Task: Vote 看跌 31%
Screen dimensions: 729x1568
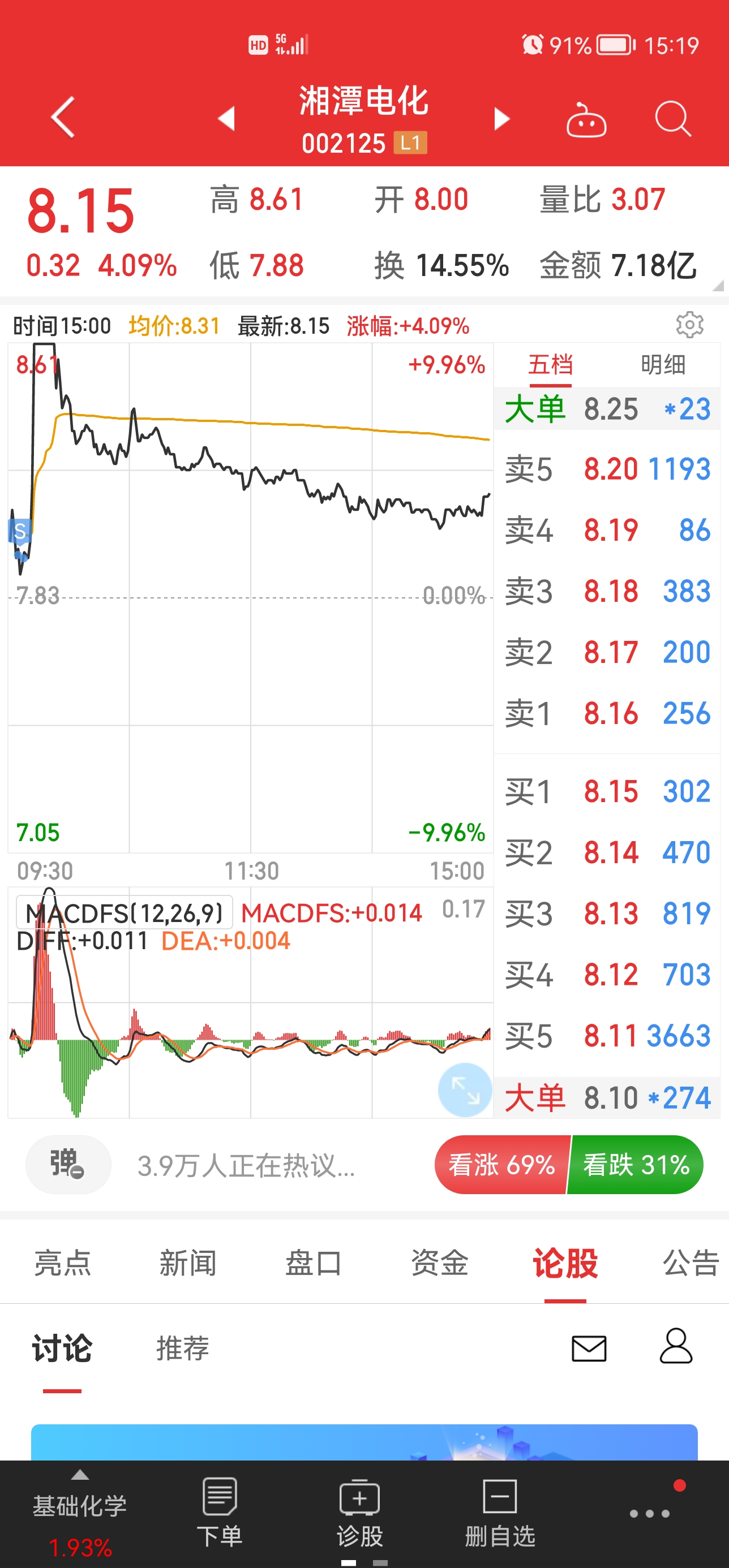Action: tap(636, 1165)
